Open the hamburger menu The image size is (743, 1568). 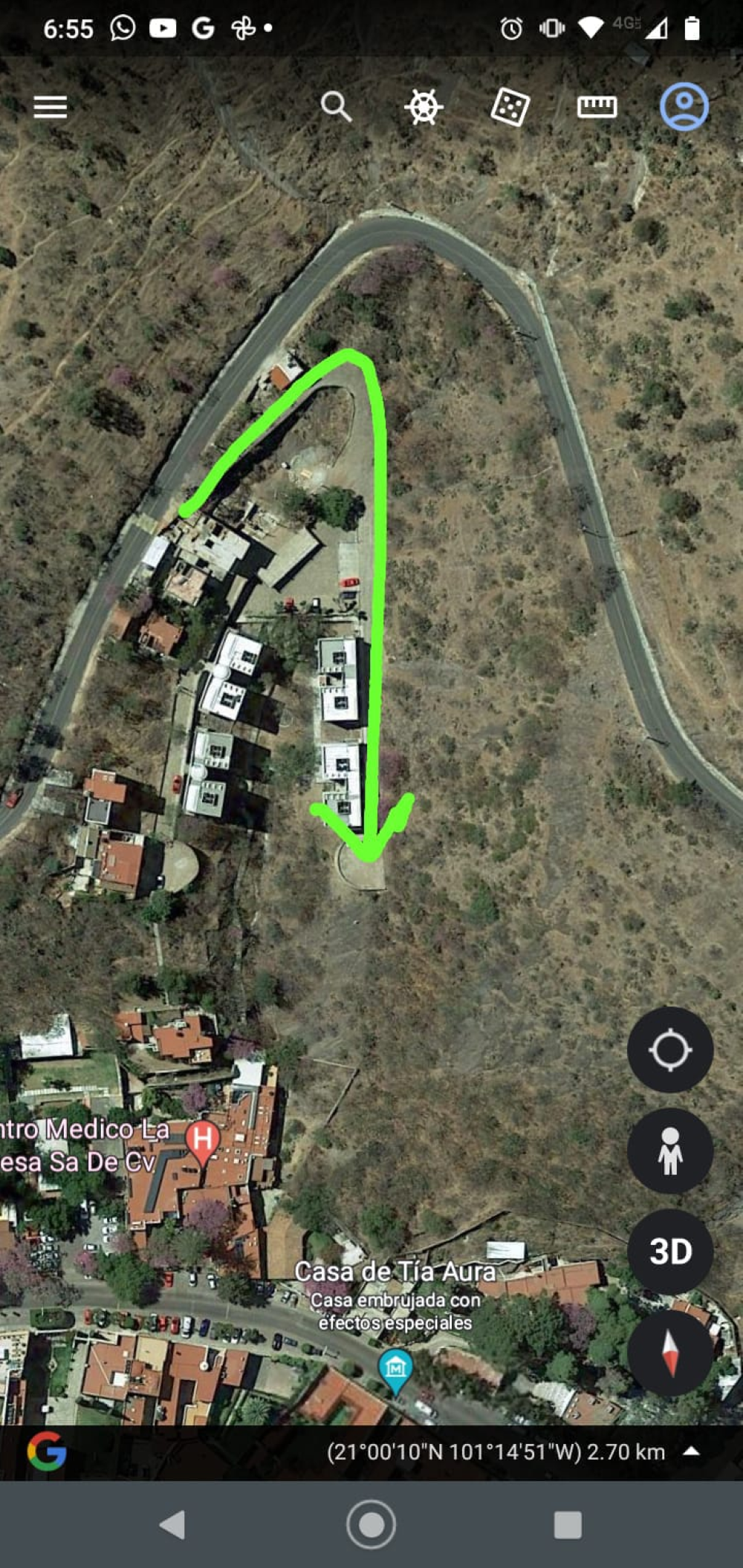coord(51,107)
